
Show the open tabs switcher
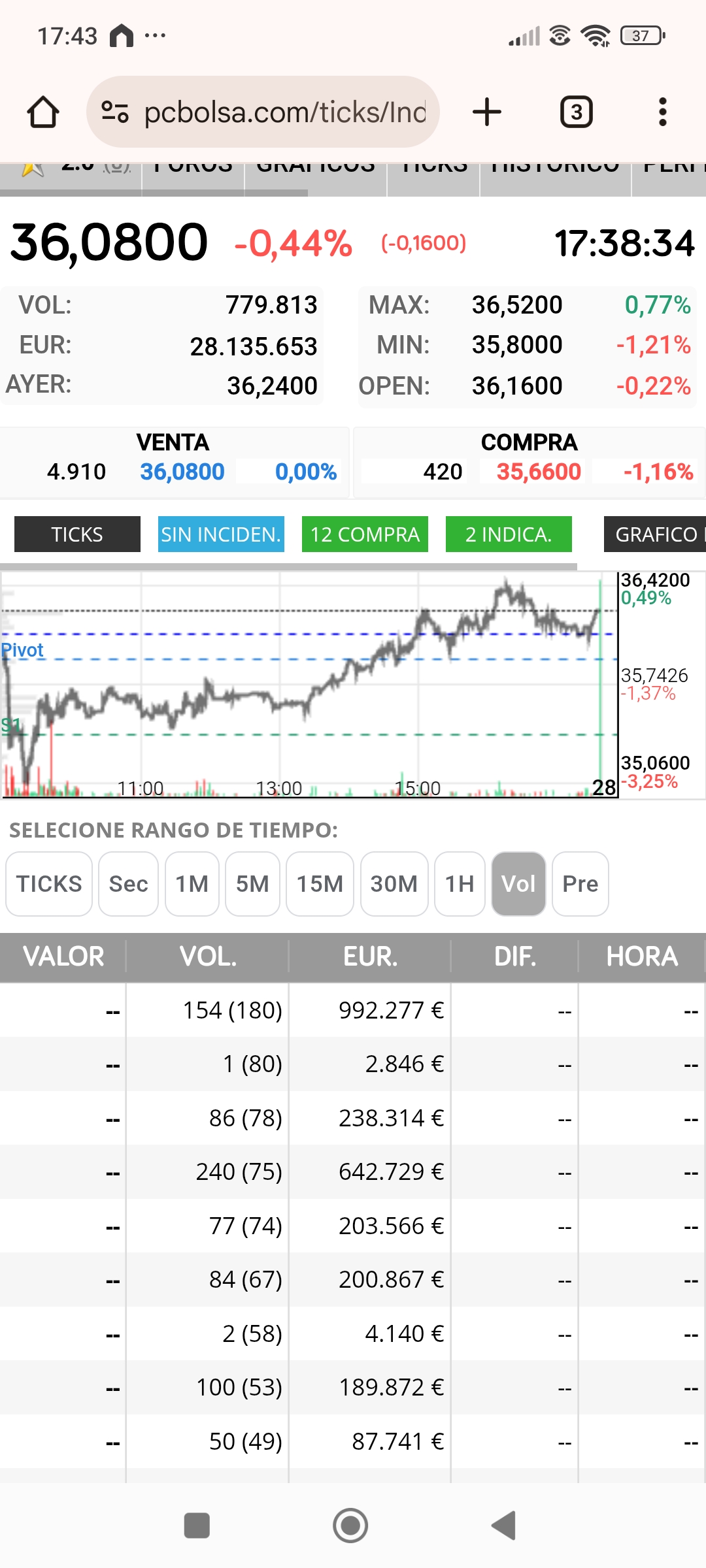pos(577,112)
